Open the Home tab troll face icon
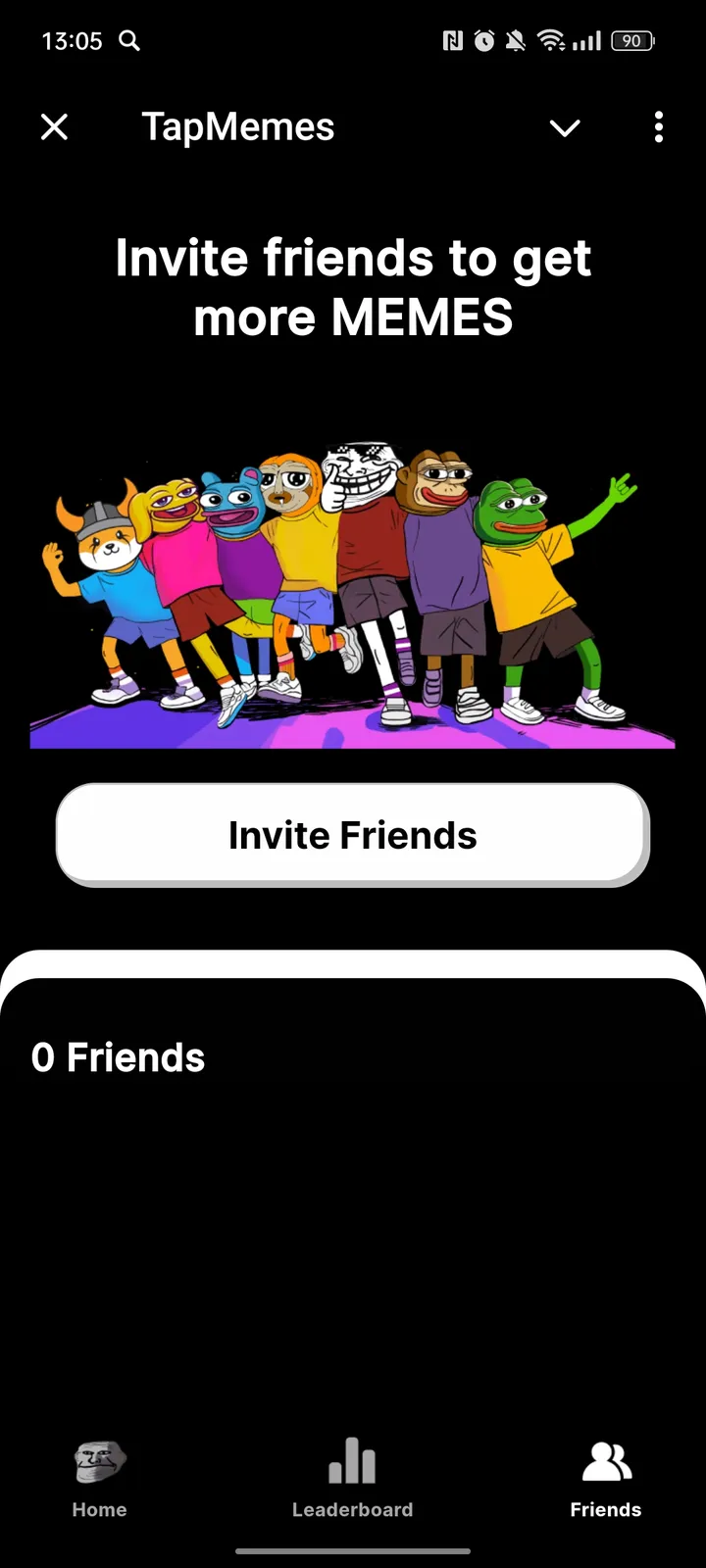Image resolution: width=706 pixels, height=1568 pixels. tap(98, 1461)
